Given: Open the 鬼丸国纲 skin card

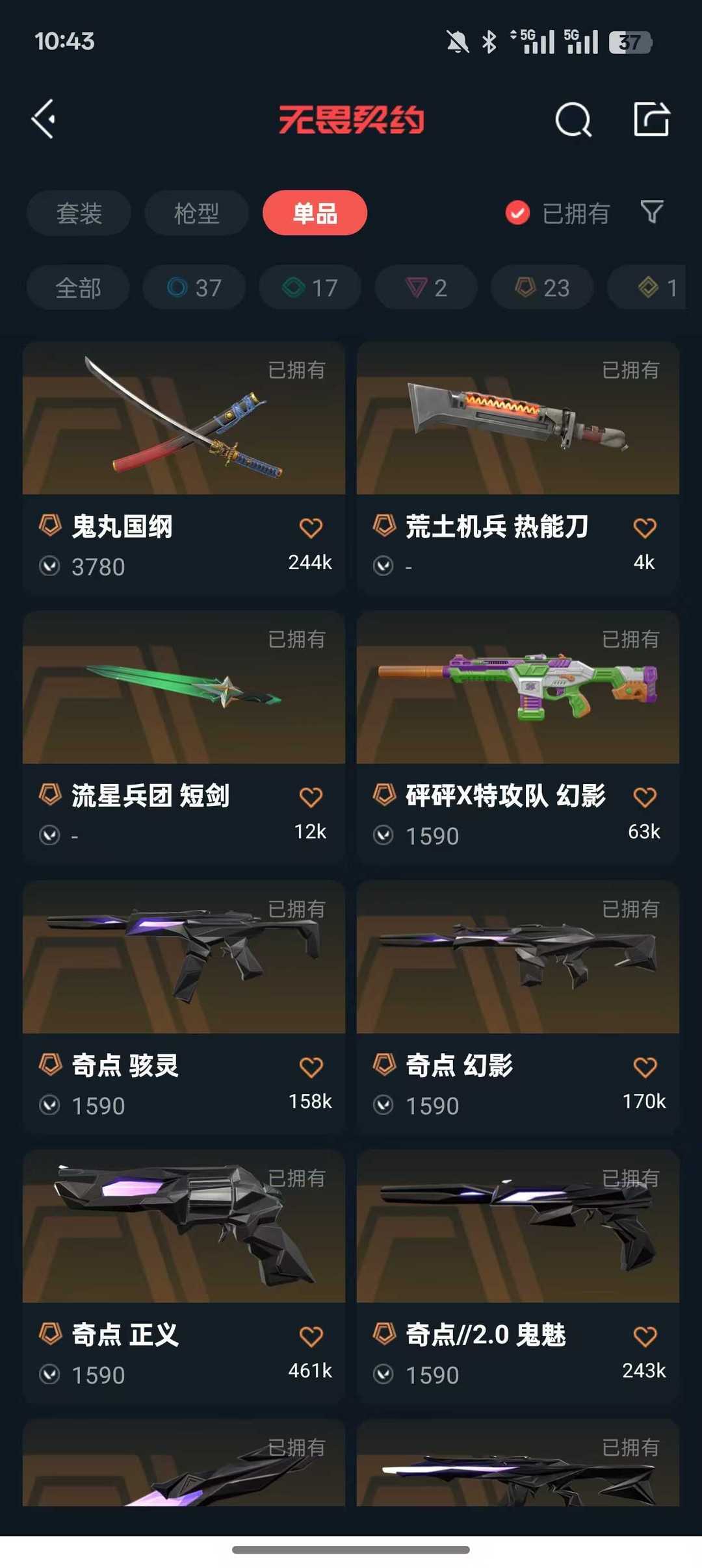Looking at the screenshot, I should [x=184, y=468].
